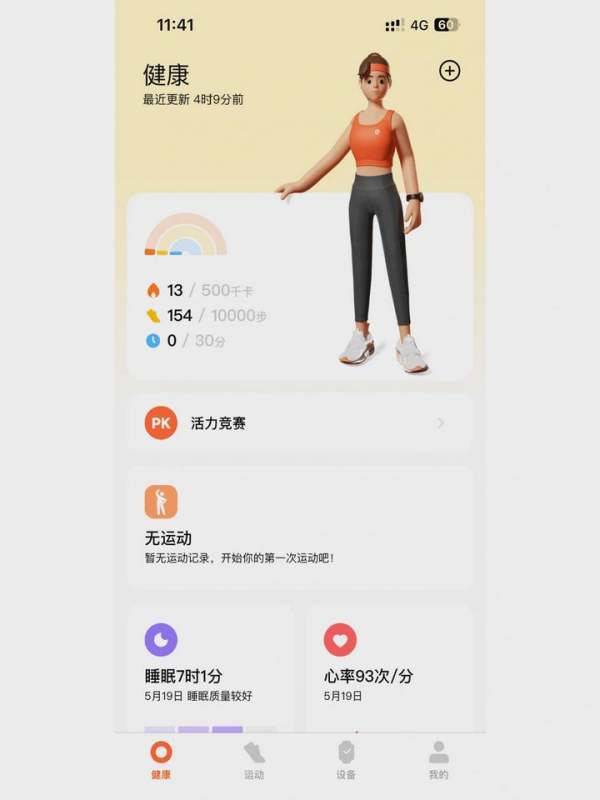Switch to the 我的 tab
The height and width of the screenshot is (800, 600).
click(x=438, y=760)
